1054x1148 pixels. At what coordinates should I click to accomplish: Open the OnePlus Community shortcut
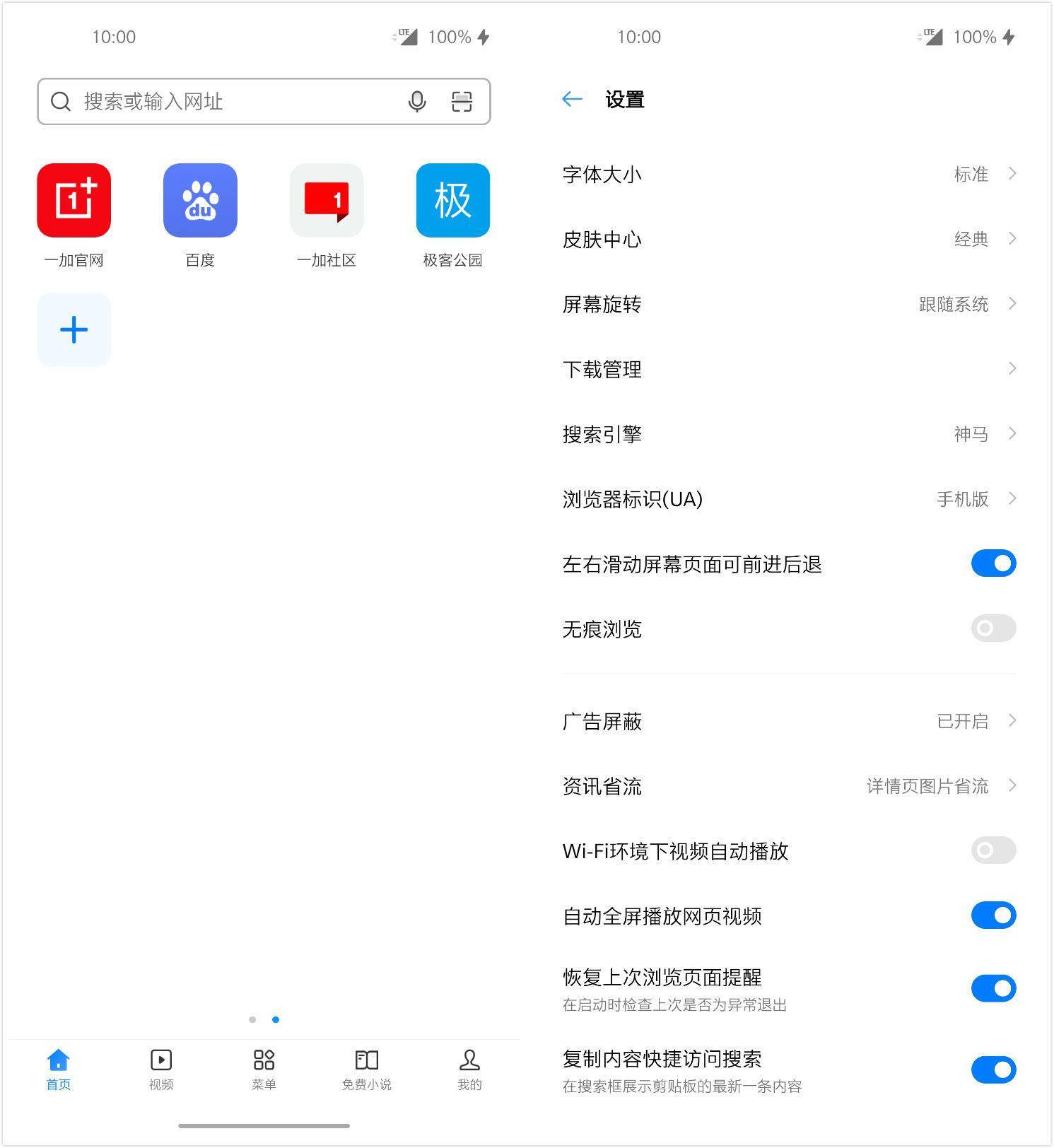(x=326, y=200)
